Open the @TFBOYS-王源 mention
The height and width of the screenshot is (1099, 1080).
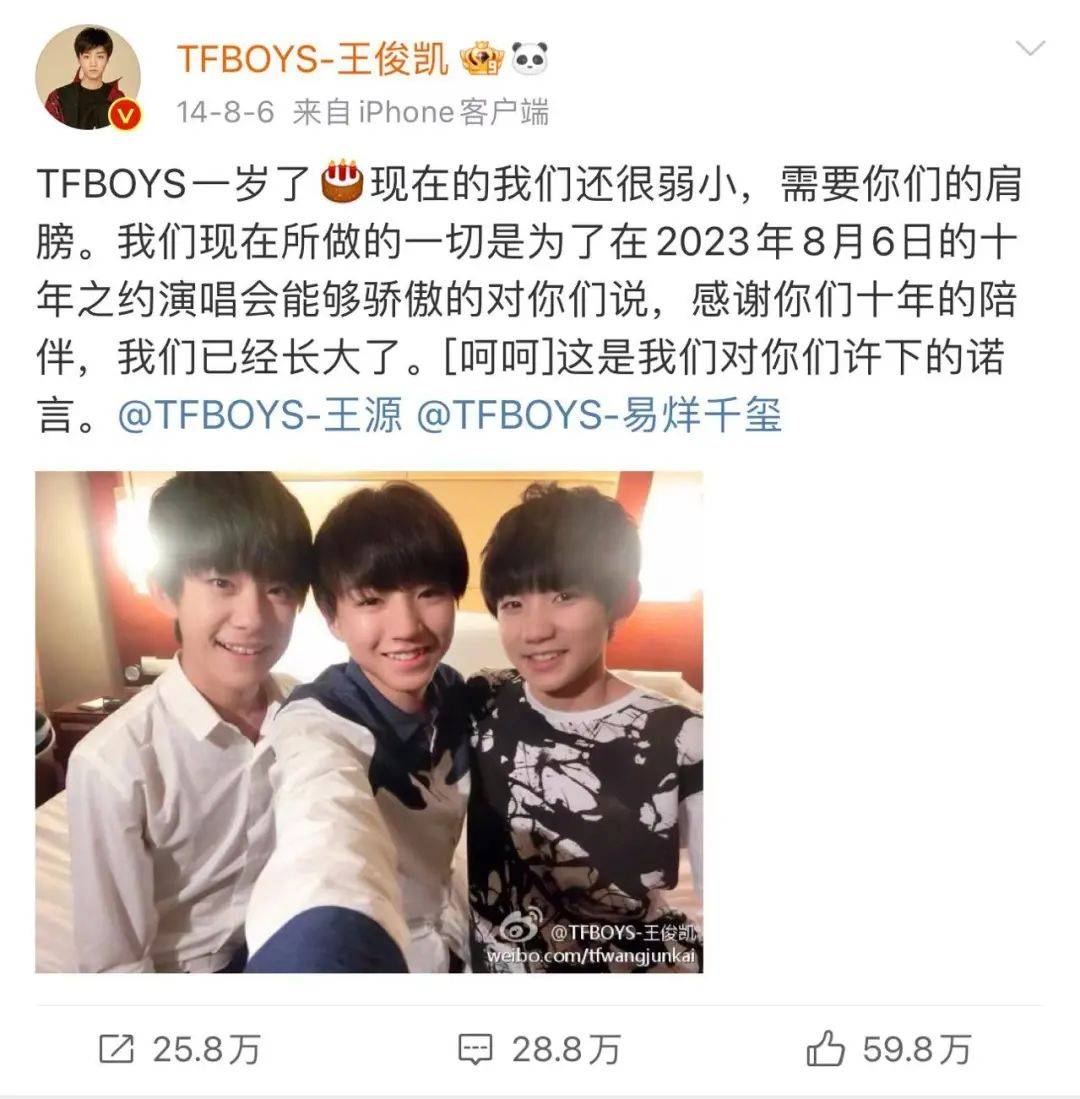260,415
